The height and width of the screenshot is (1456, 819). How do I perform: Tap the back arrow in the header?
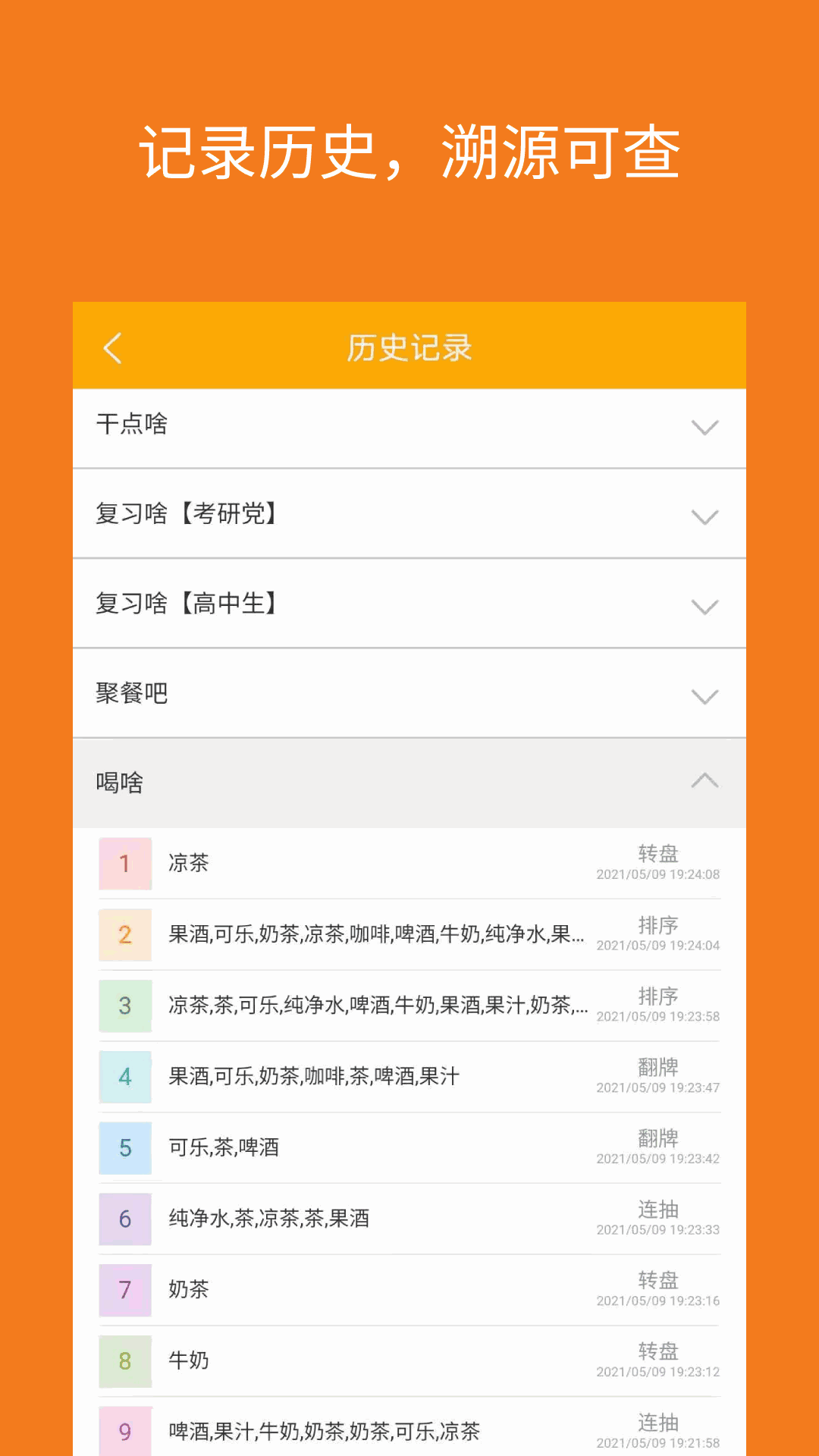(112, 347)
